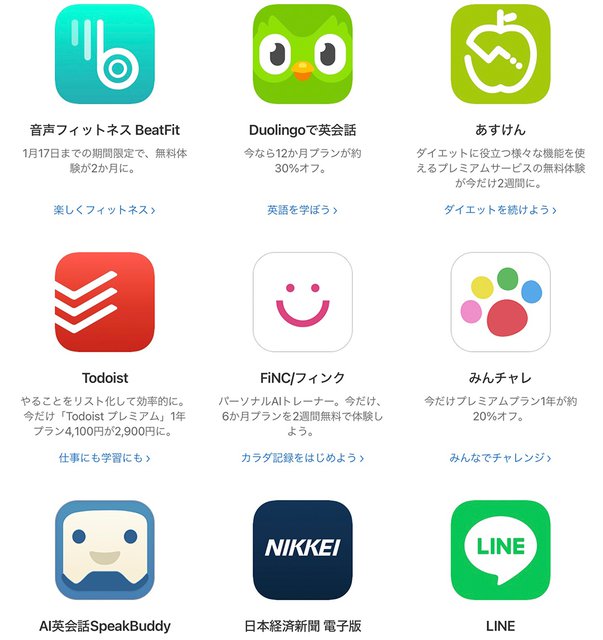Tap the Todoist app icon

(104, 301)
